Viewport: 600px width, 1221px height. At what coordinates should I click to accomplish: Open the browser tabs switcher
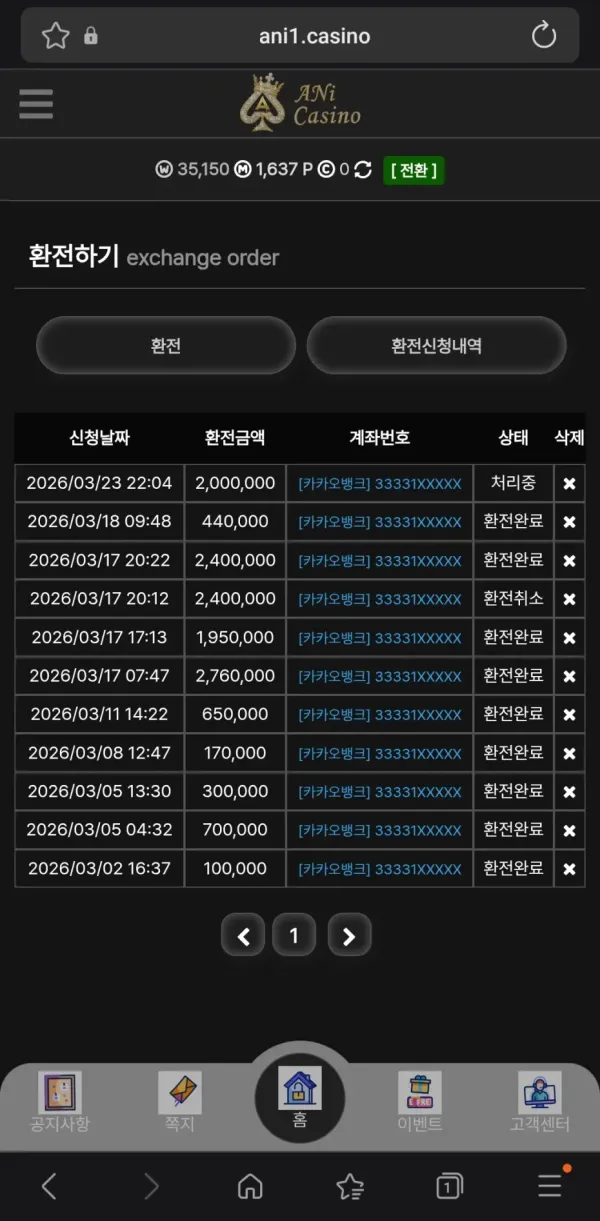(449, 1187)
